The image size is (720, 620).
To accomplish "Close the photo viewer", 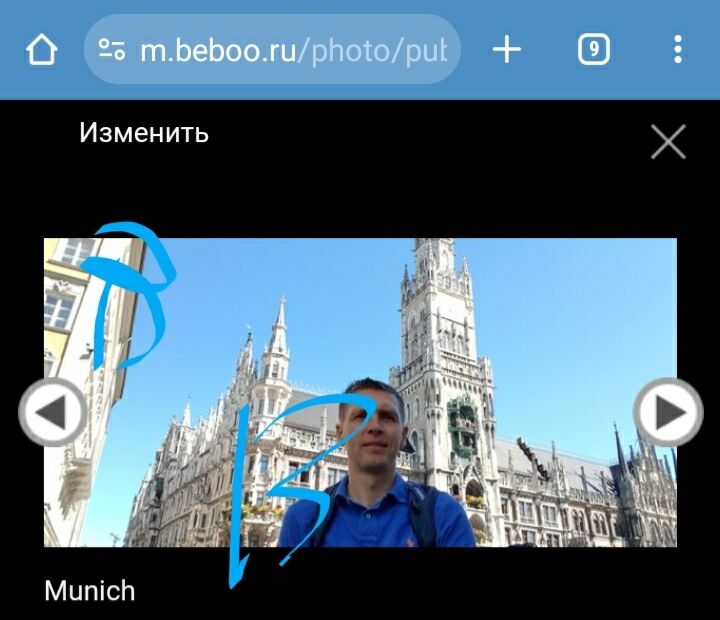I will click(x=667, y=142).
